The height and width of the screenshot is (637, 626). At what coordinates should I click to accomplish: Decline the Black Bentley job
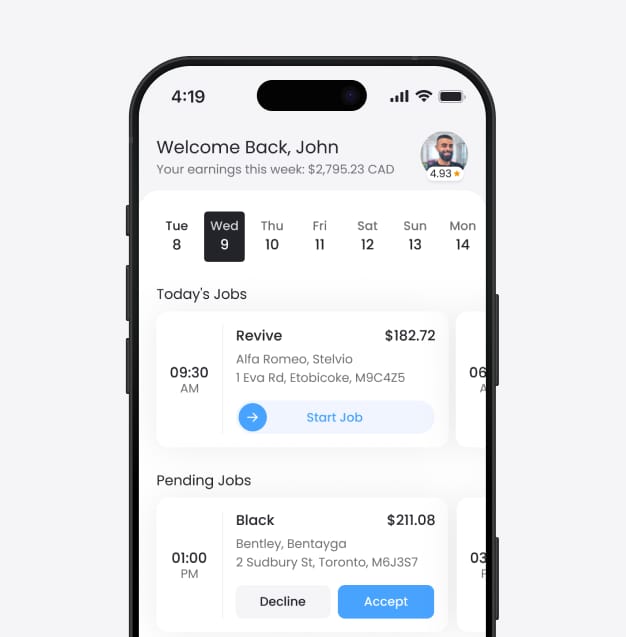(x=283, y=601)
